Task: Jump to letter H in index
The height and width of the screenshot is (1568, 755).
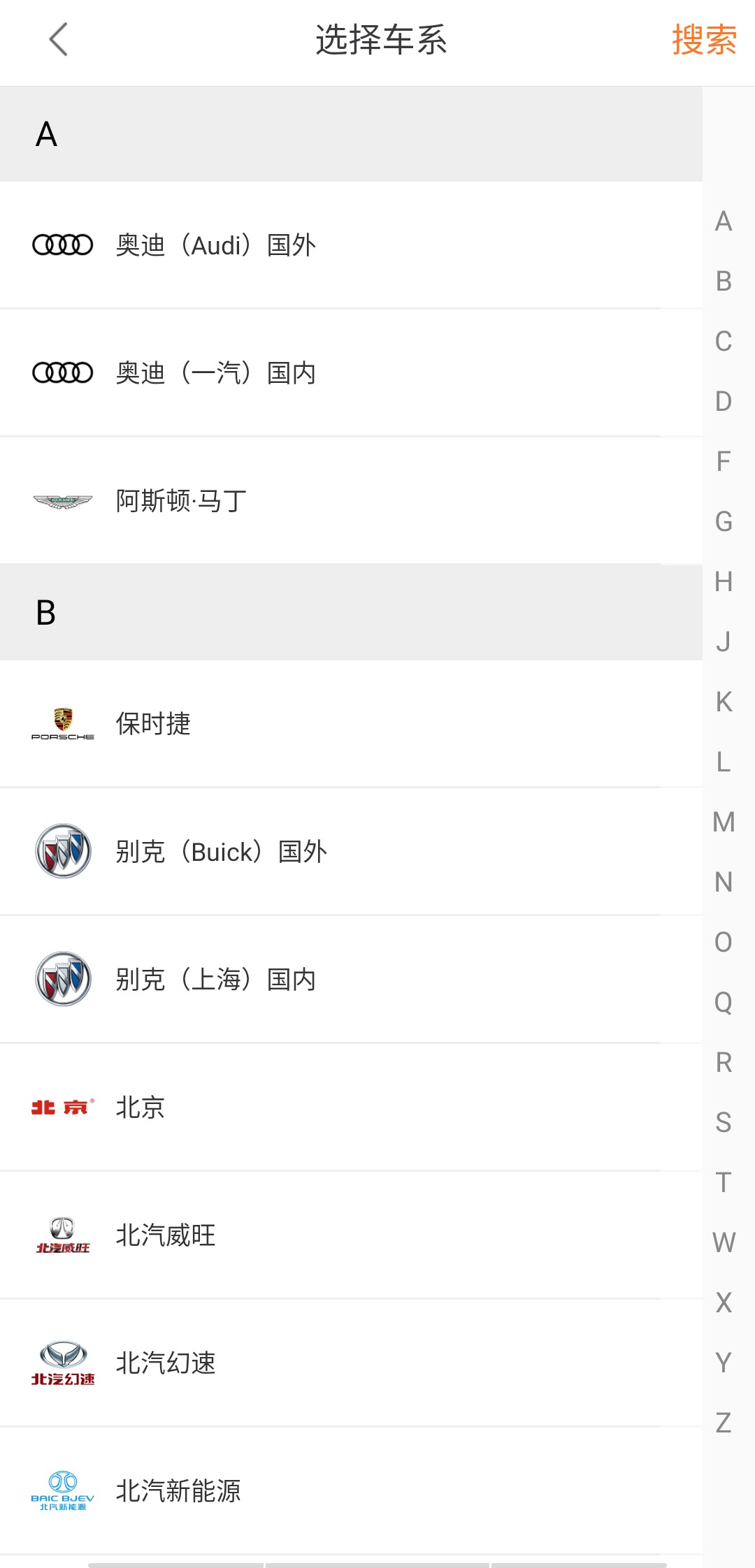Action: pos(724,581)
